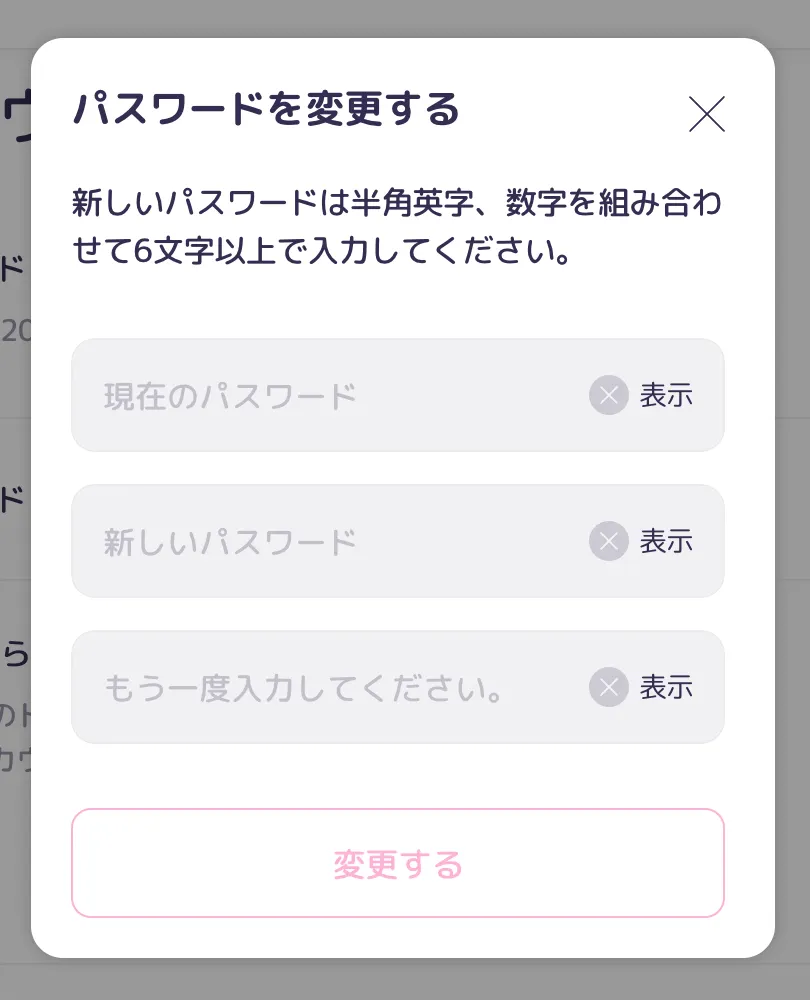810x1000 pixels.
Task: Focus the 新しいパスワード field
Action: (x=330, y=542)
